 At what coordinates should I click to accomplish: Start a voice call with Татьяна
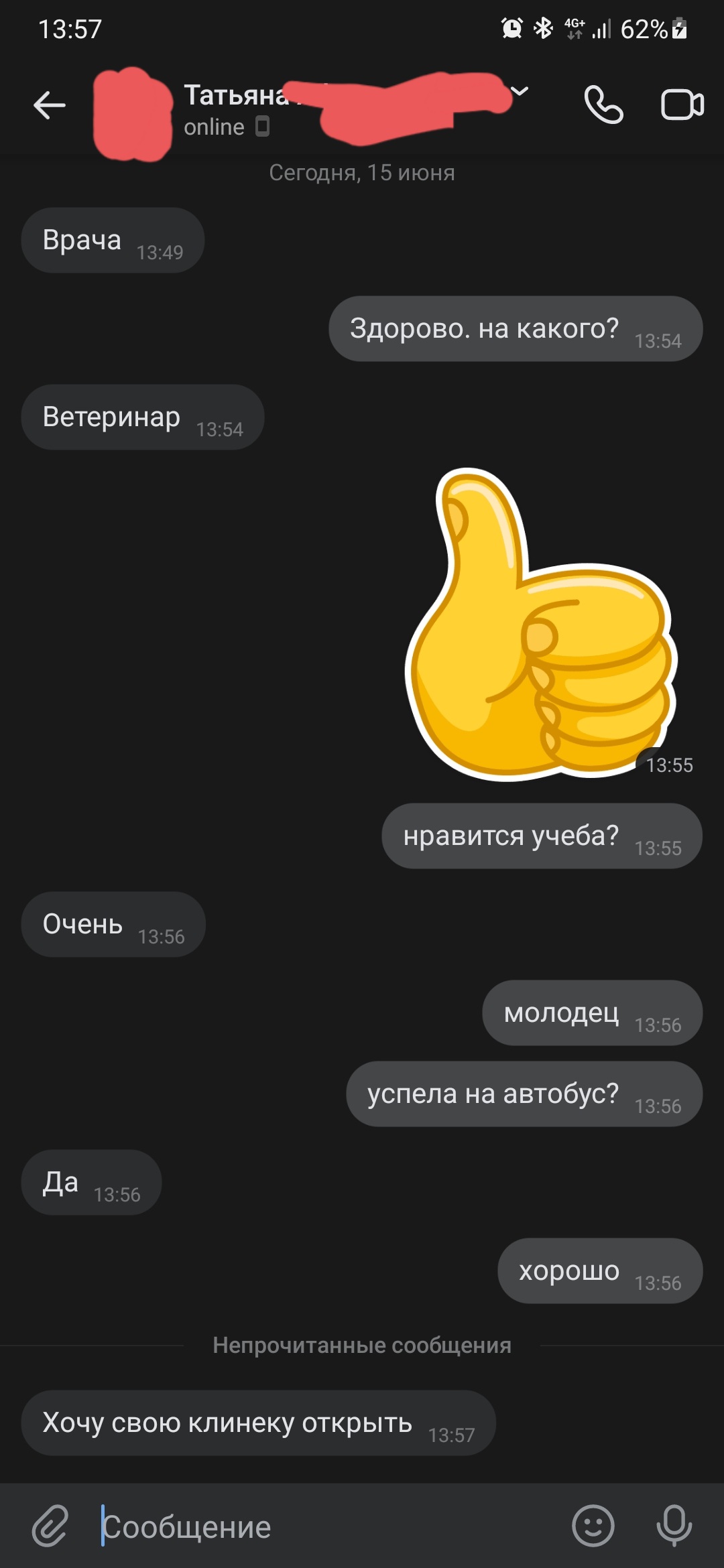(x=604, y=105)
